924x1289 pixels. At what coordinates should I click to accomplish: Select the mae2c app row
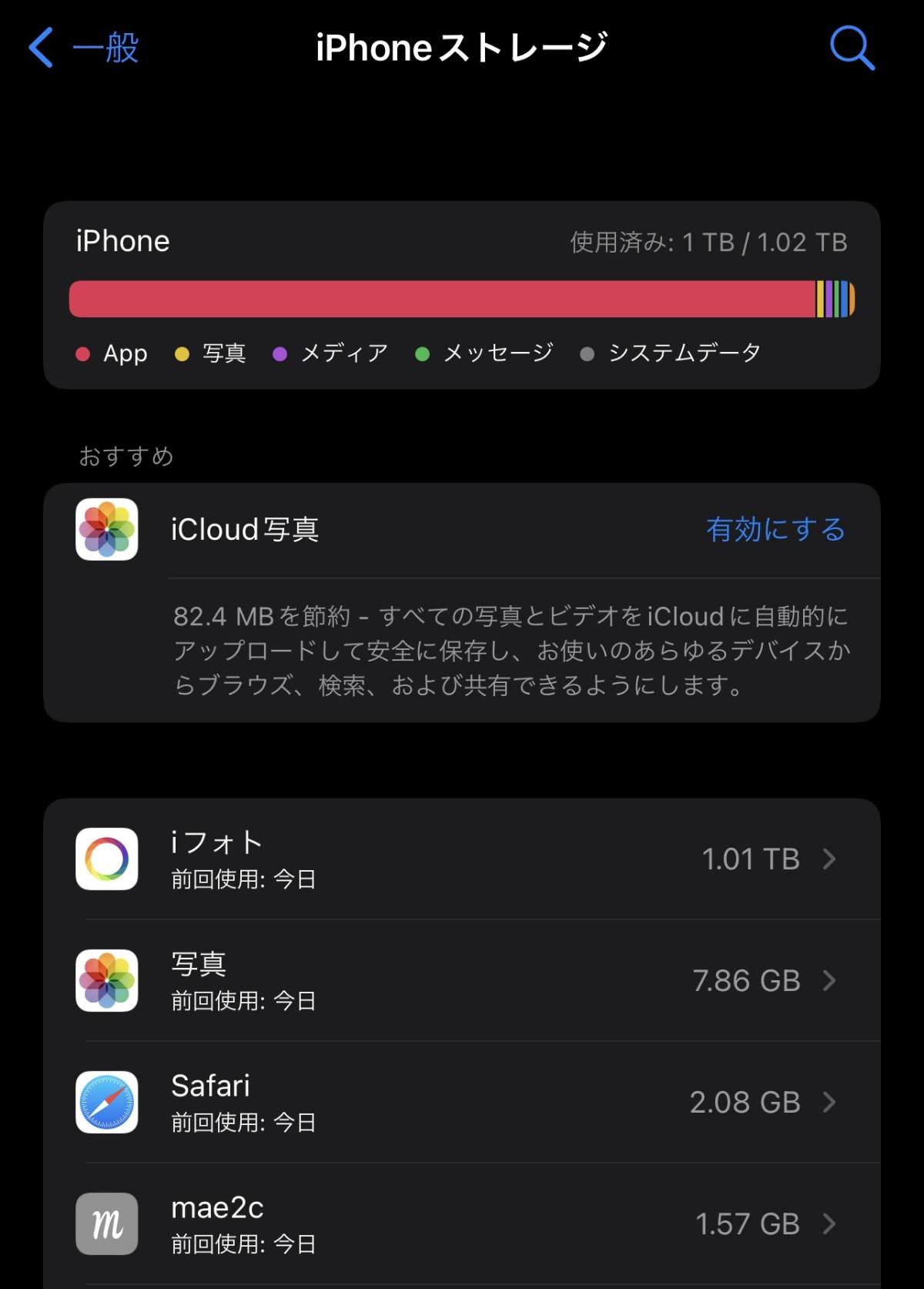click(x=462, y=1224)
